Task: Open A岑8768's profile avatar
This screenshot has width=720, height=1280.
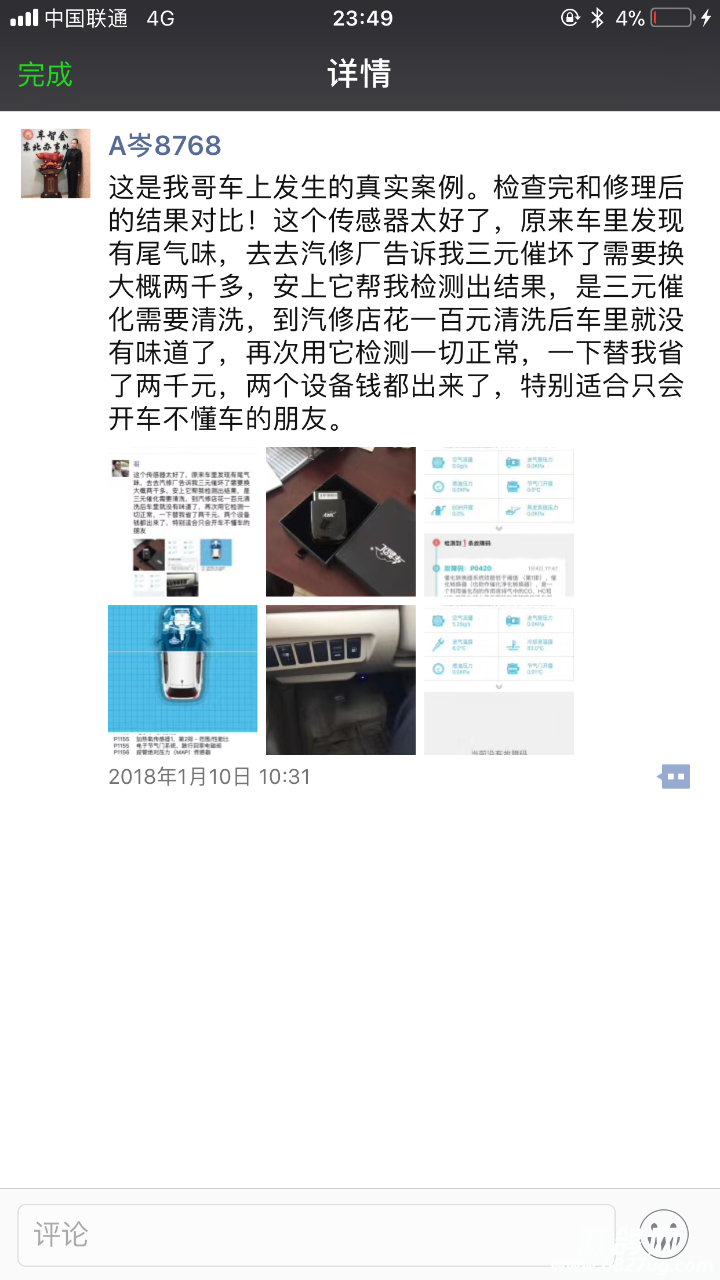Action: (56, 163)
